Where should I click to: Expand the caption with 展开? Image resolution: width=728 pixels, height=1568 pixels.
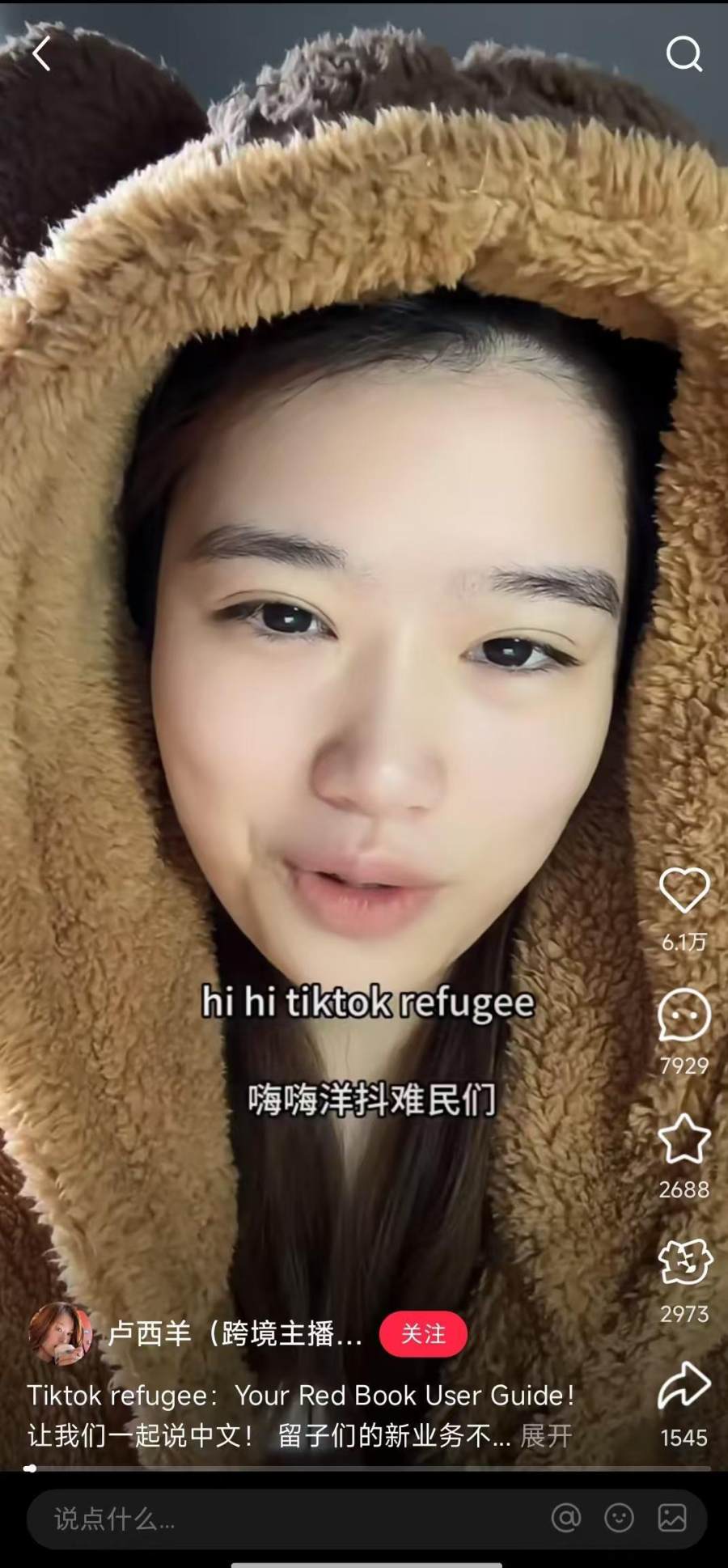tap(546, 1436)
